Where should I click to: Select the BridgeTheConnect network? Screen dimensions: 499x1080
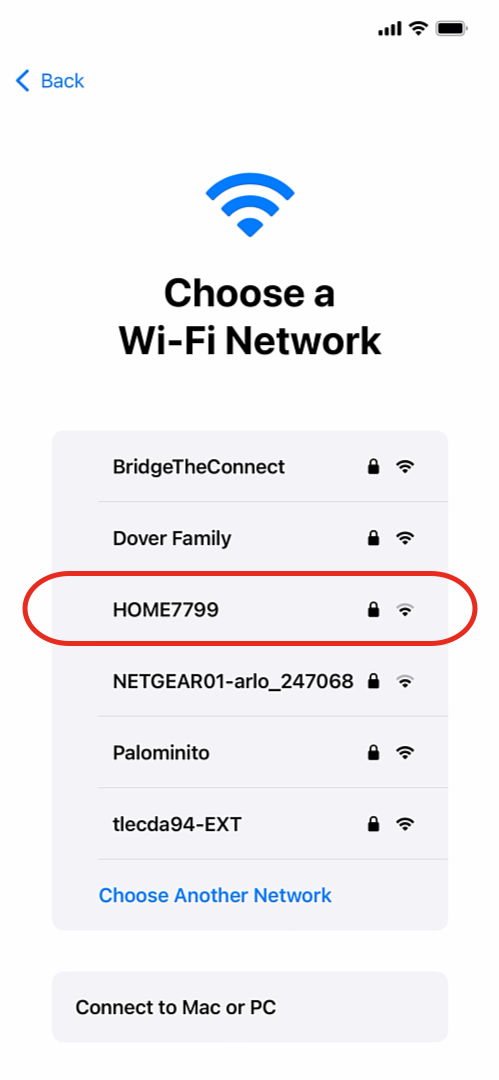point(250,466)
